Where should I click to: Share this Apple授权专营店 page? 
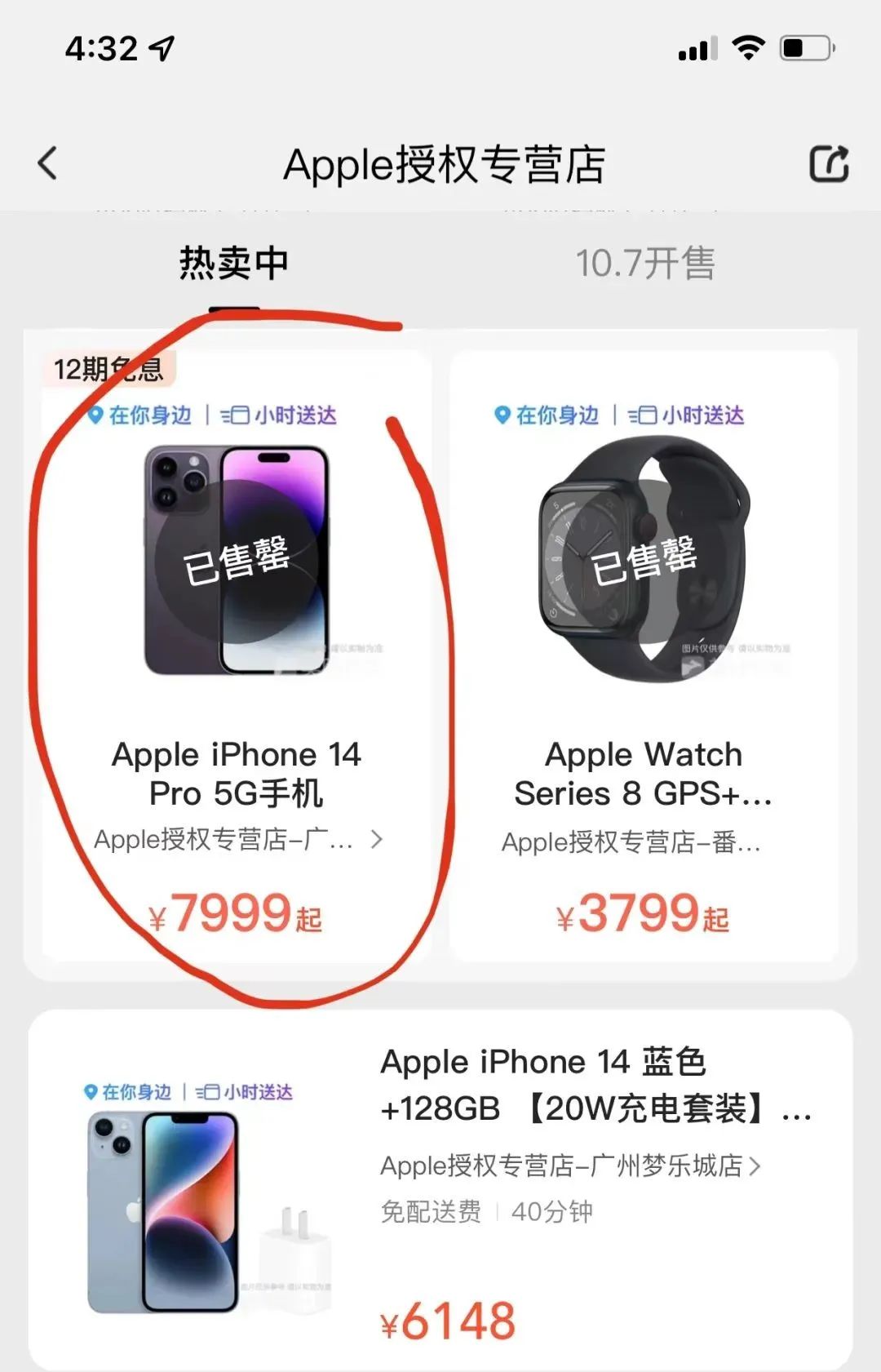tap(829, 163)
